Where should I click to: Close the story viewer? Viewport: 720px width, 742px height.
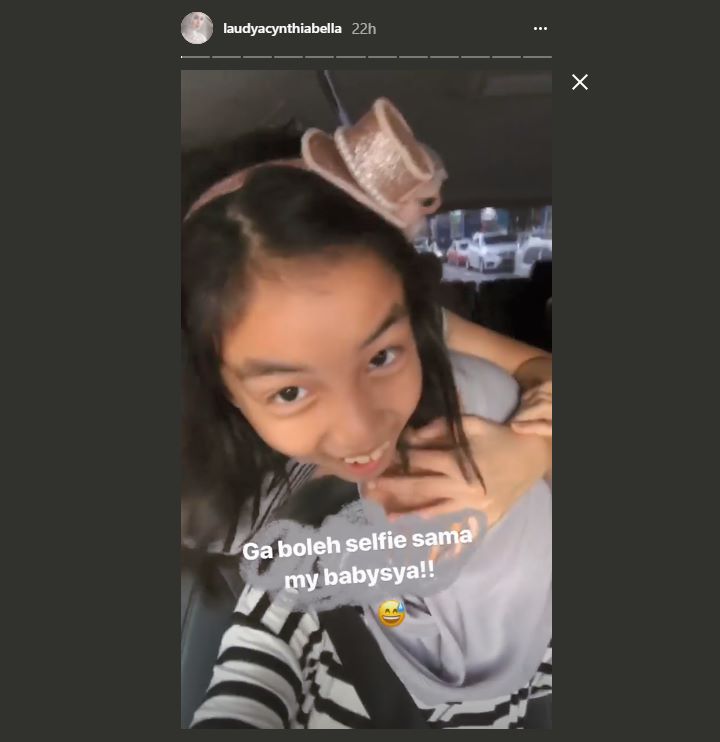[x=579, y=82]
